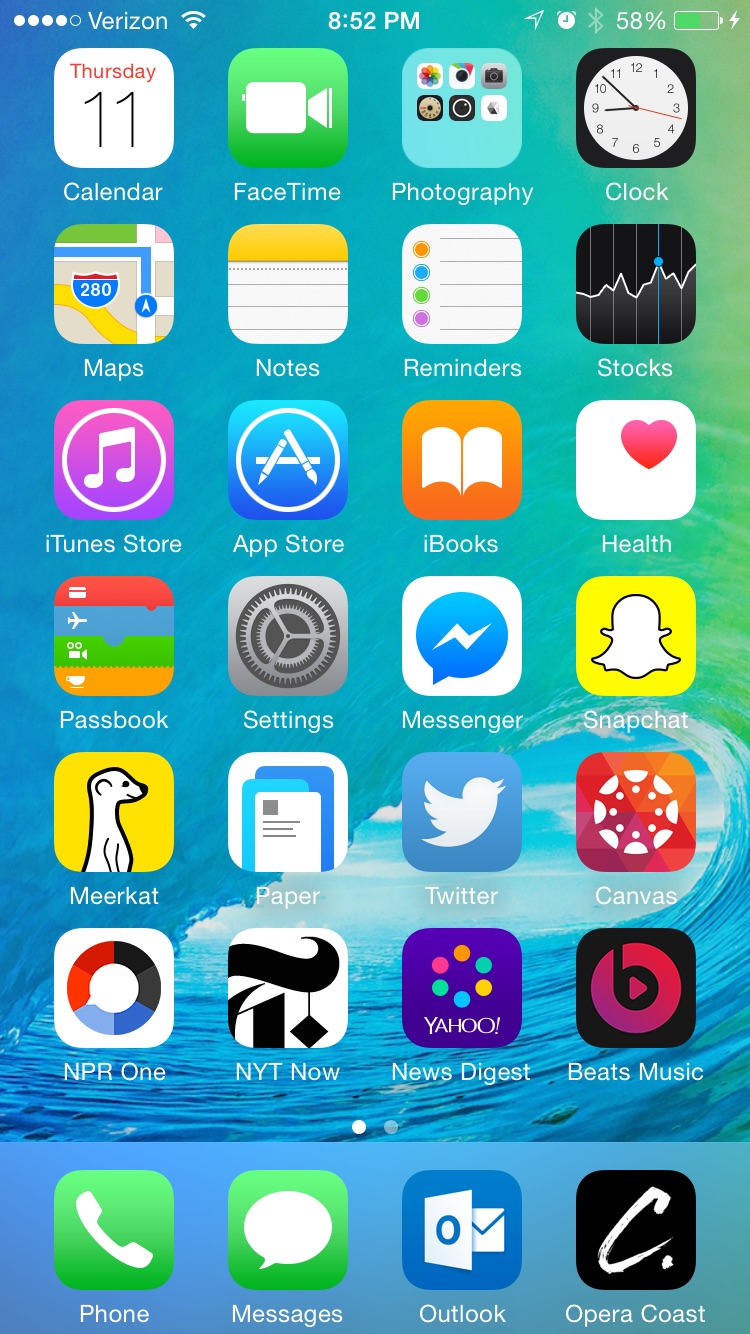Launch the App Store

(287, 460)
